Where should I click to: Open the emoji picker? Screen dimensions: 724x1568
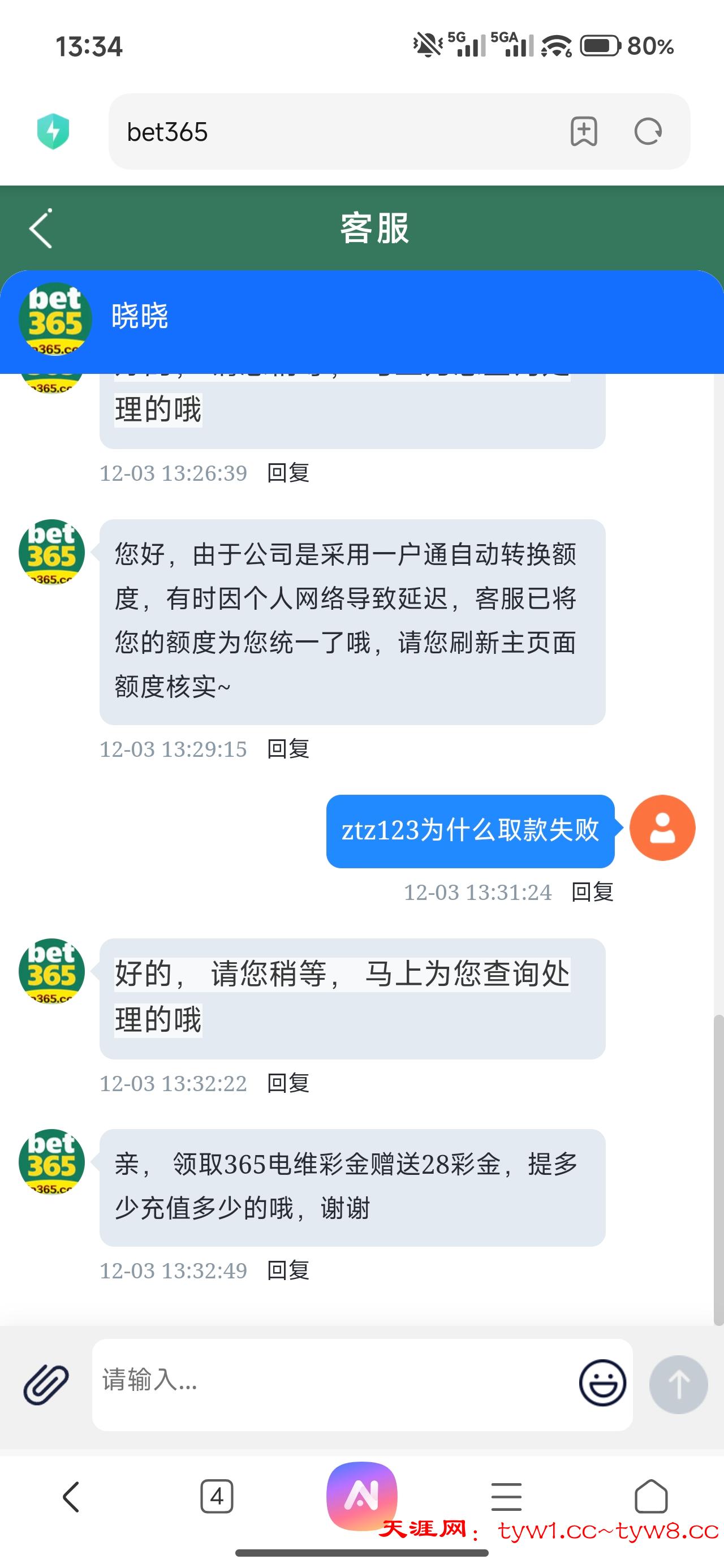click(602, 1383)
